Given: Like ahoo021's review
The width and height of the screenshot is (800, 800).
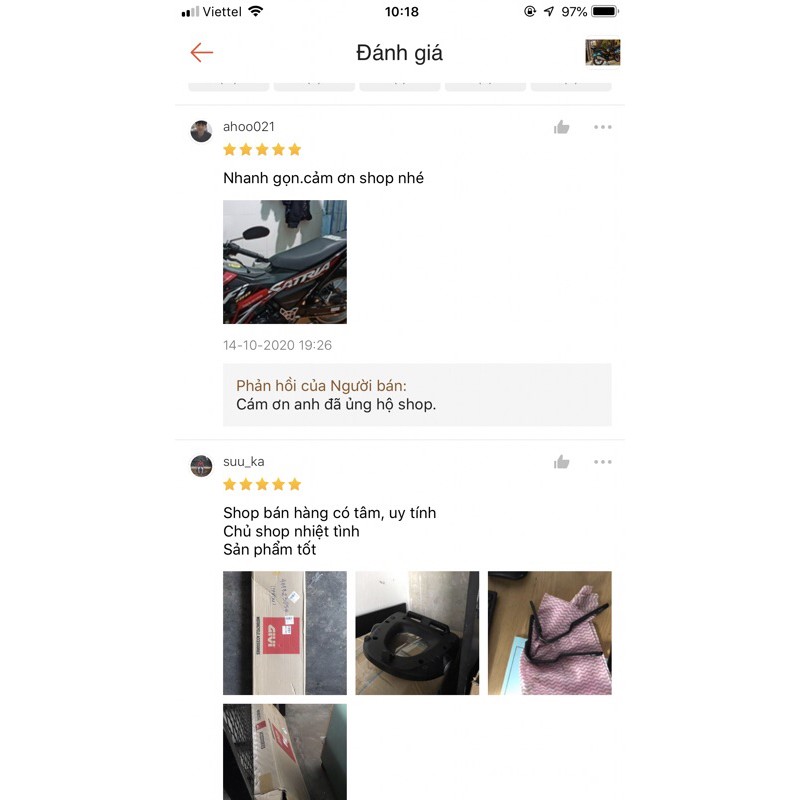Looking at the screenshot, I should 562,127.
